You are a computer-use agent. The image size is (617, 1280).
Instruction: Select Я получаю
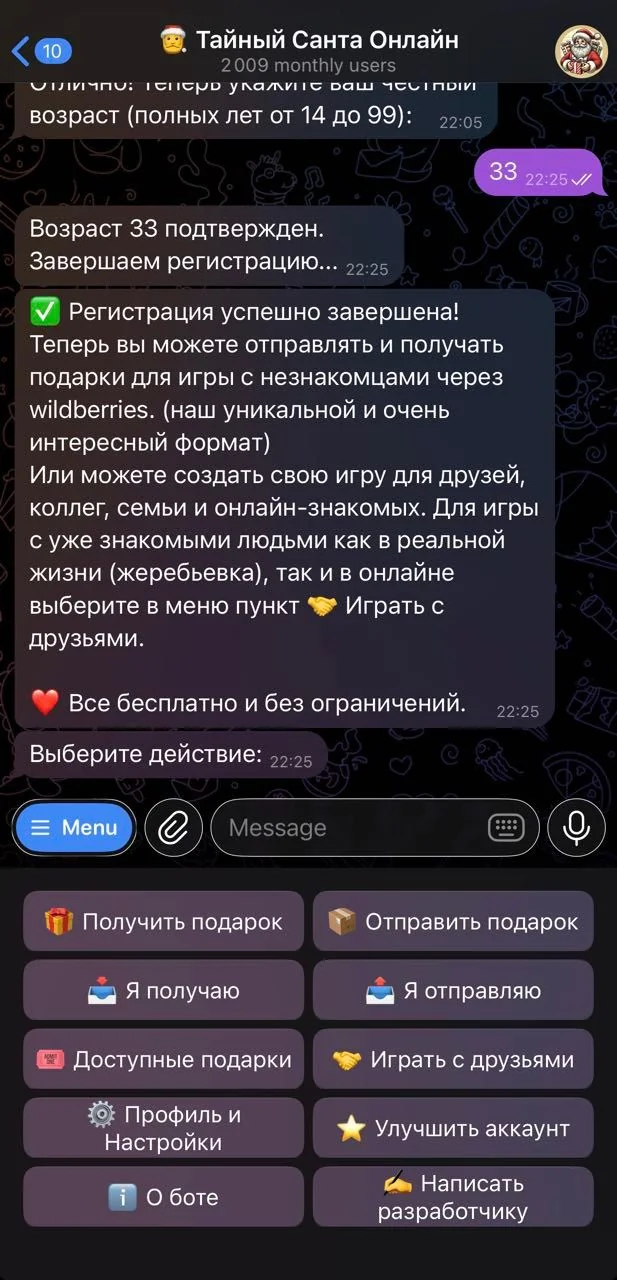point(163,991)
